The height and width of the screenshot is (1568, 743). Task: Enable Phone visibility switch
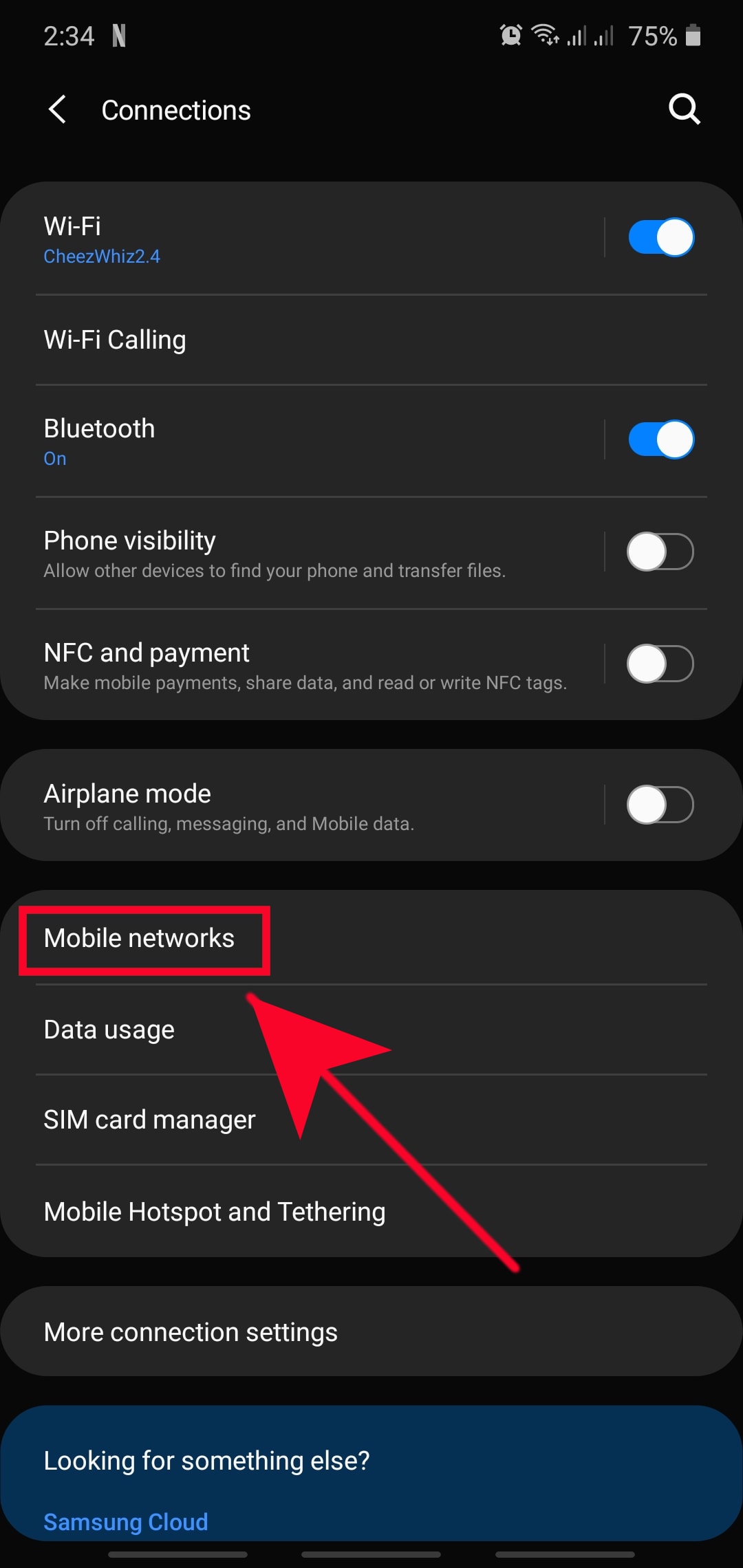(660, 552)
